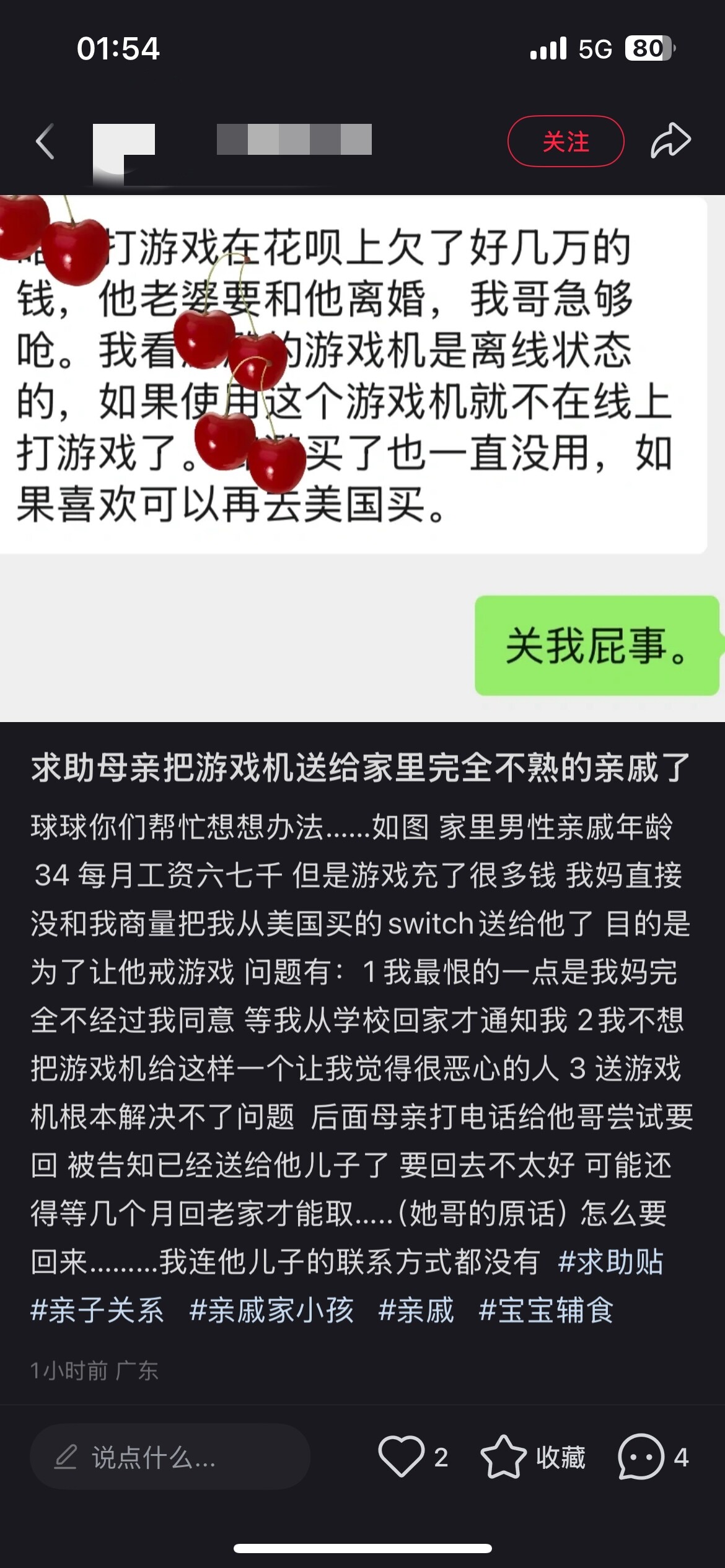Open the #亲戚 hashtag

(416, 1310)
